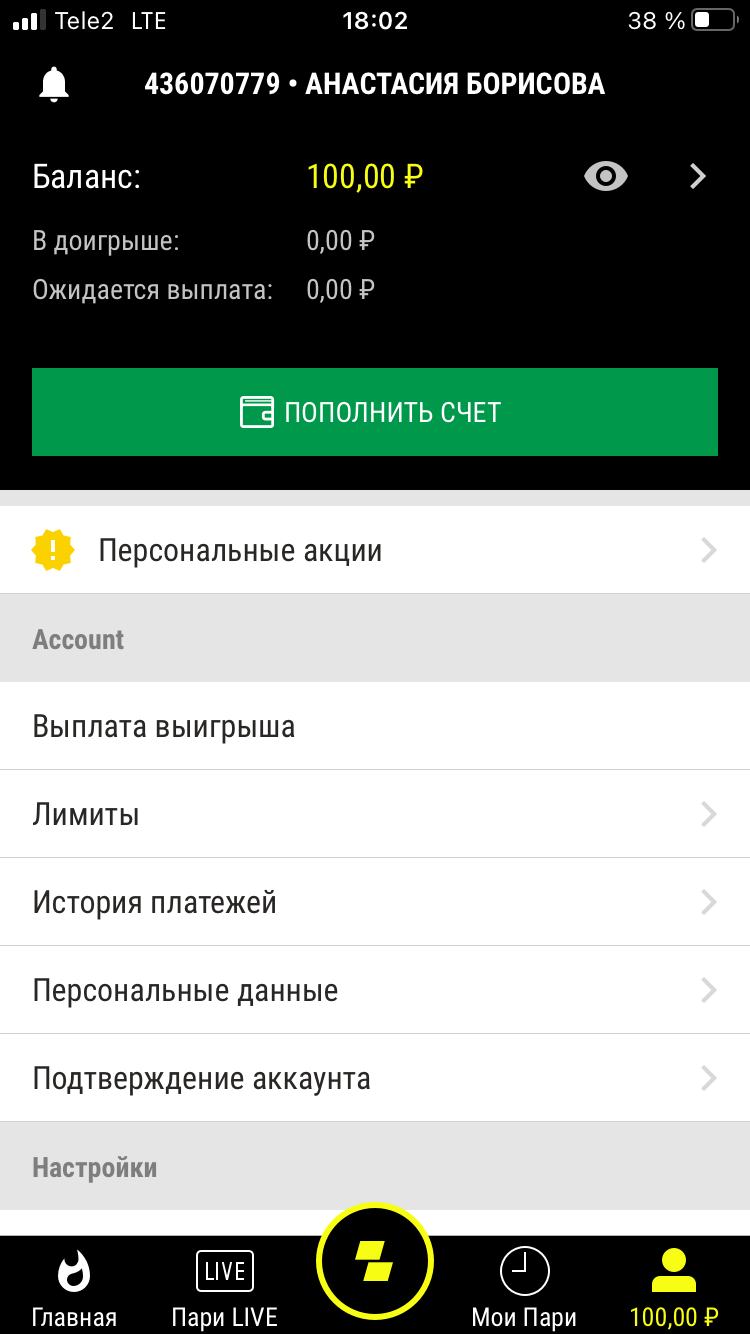Open Подтверждение аккаунта
The image size is (750, 1334).
pos(375,1078)
